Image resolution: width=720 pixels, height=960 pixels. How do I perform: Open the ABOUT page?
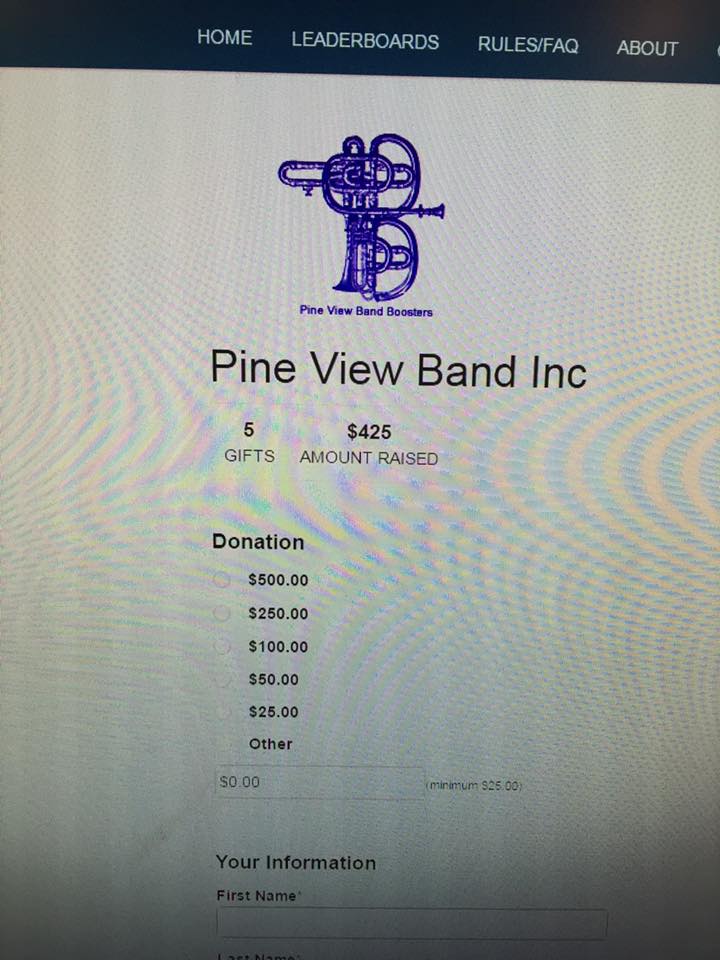pyautogui.click(x=647, y=48)
